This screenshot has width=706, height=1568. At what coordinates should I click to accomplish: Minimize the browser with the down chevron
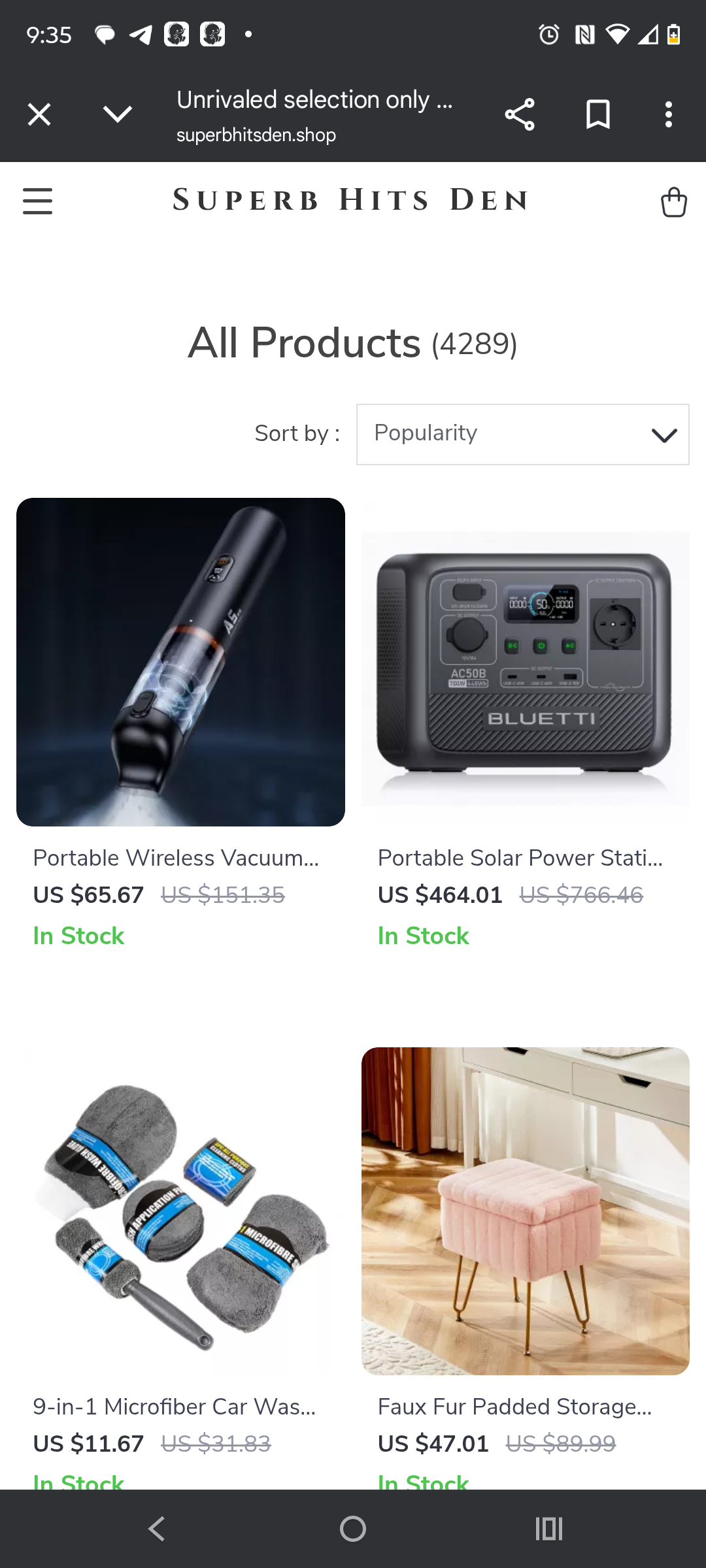[x=118, y=115]
